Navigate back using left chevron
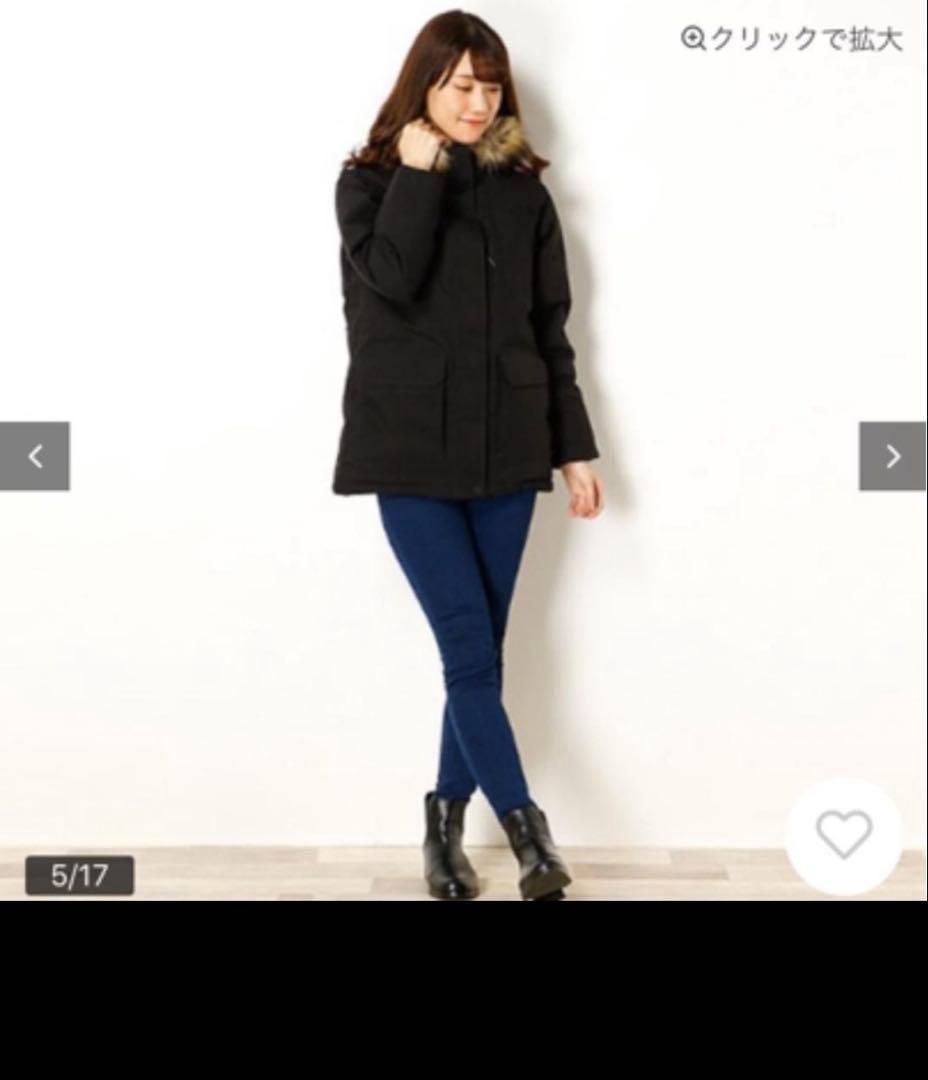928x1080 pixels. click(35, 455)
